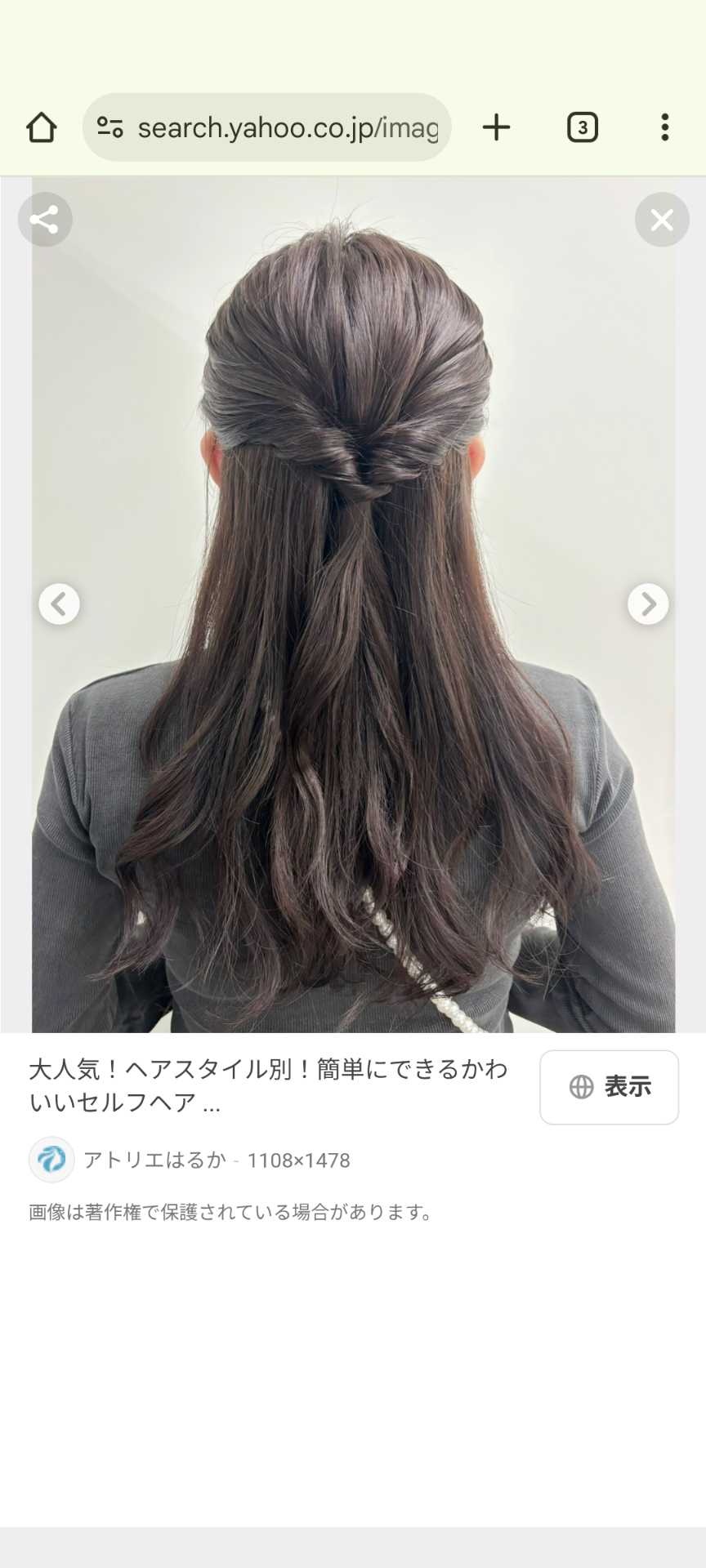Close the image viewer
Viewport: 706px width, 1568px height.
pyautogui.click(x=662, y=220)
